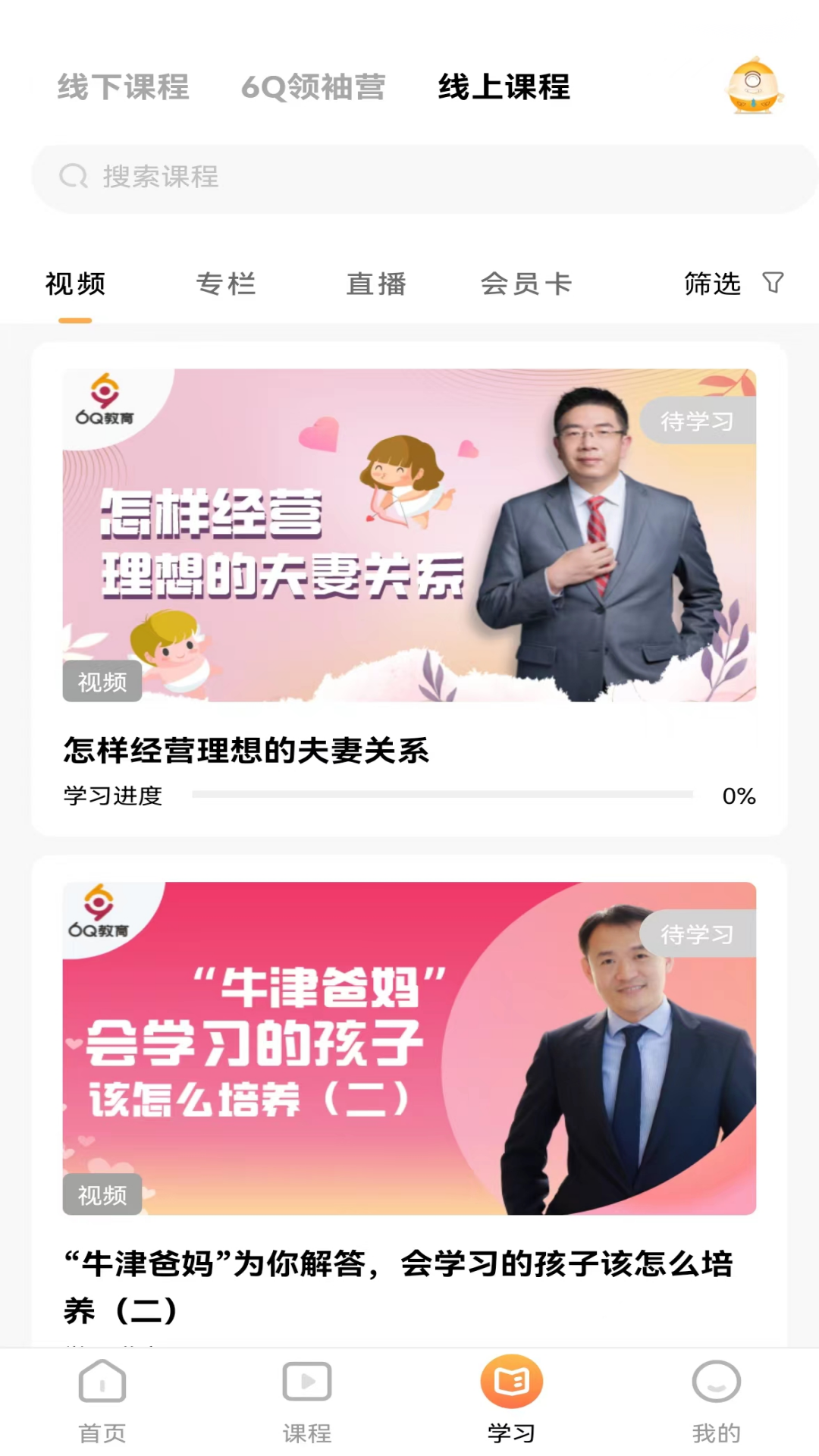Image resolution: width=819 pixels, height=1456 pixels.
Task: Open the 首页 home icon in bottom navigation
Action: click(102, 1382)
